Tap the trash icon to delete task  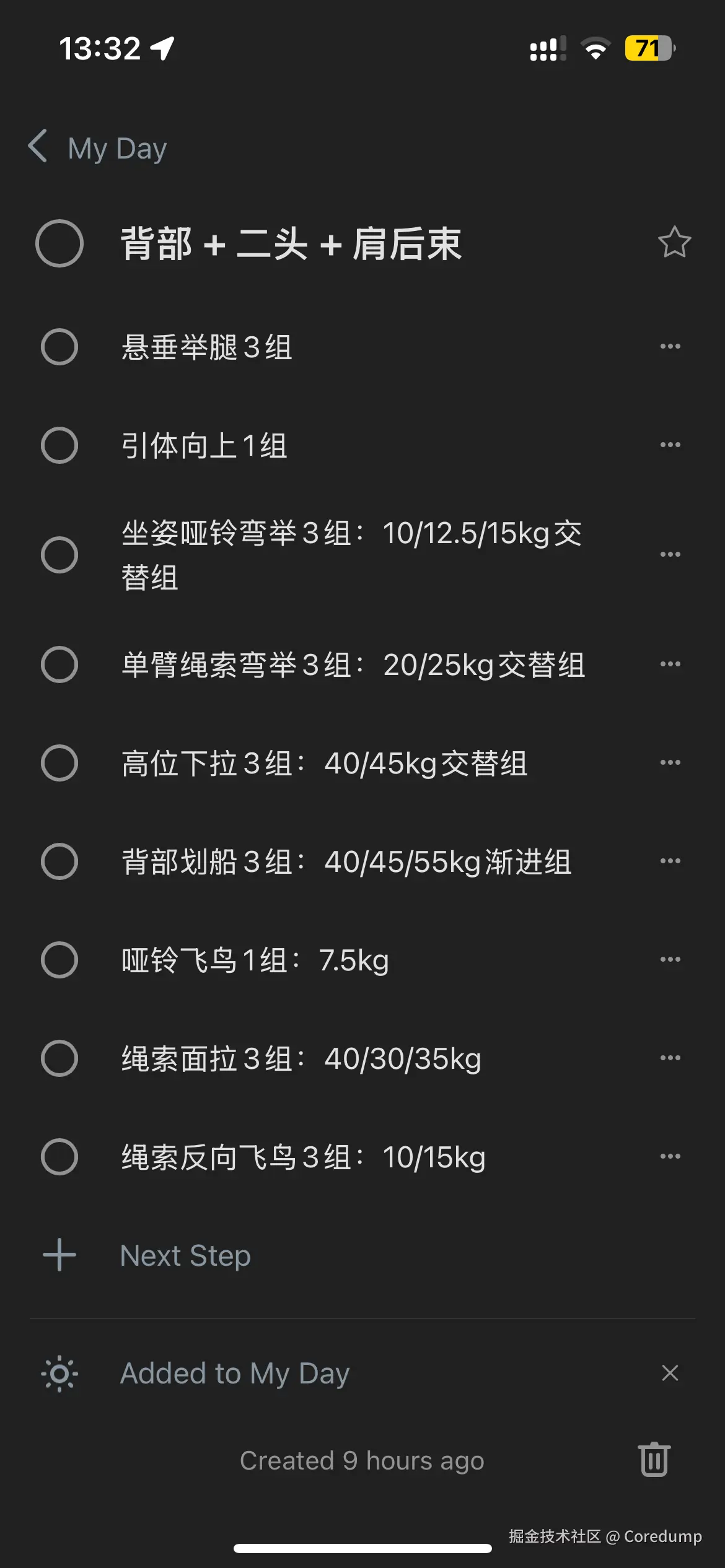point(654,1458)
